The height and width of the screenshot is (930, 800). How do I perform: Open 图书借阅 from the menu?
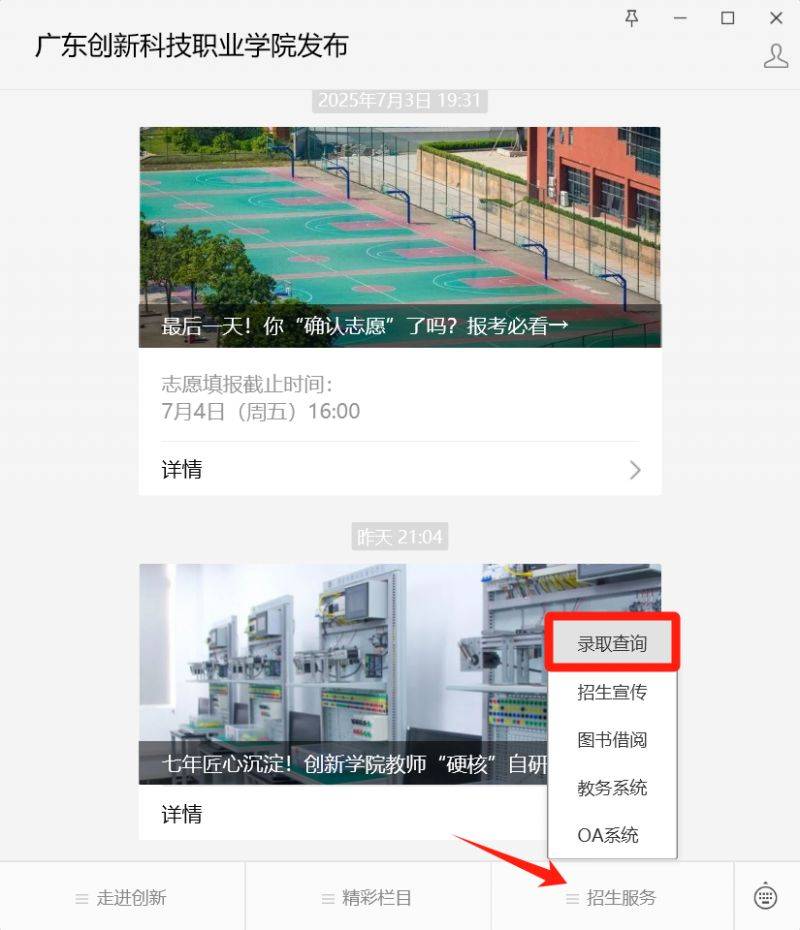tap(612, 740)
